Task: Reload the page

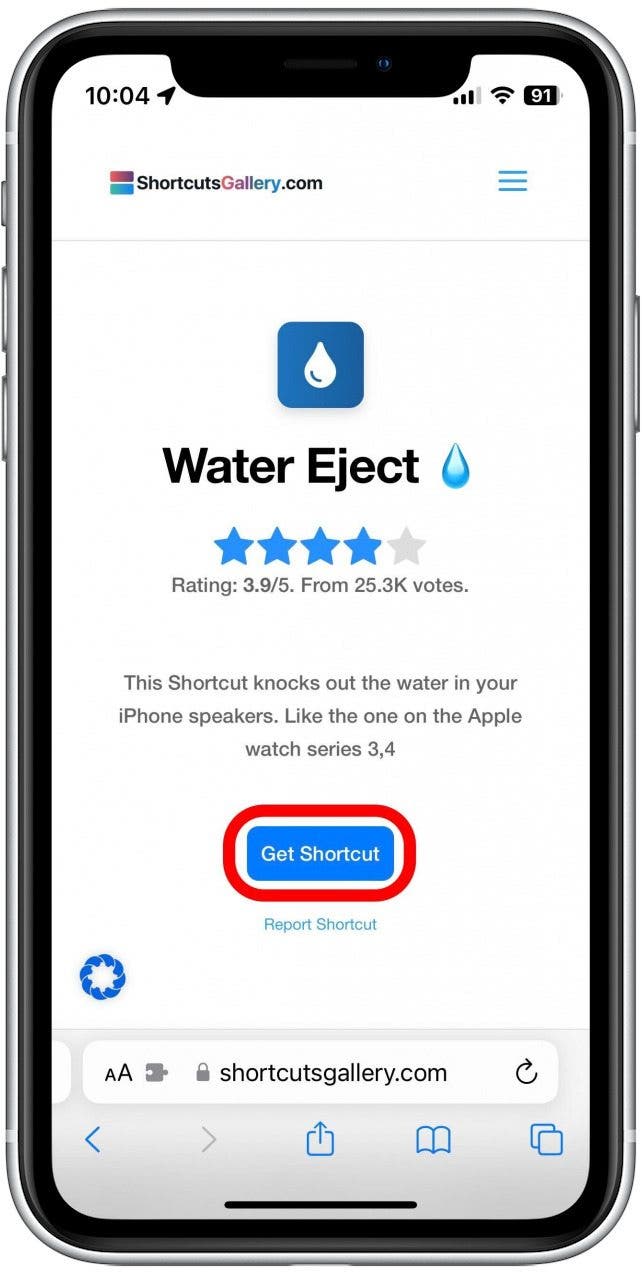Action: click(x=526, y=1073)
